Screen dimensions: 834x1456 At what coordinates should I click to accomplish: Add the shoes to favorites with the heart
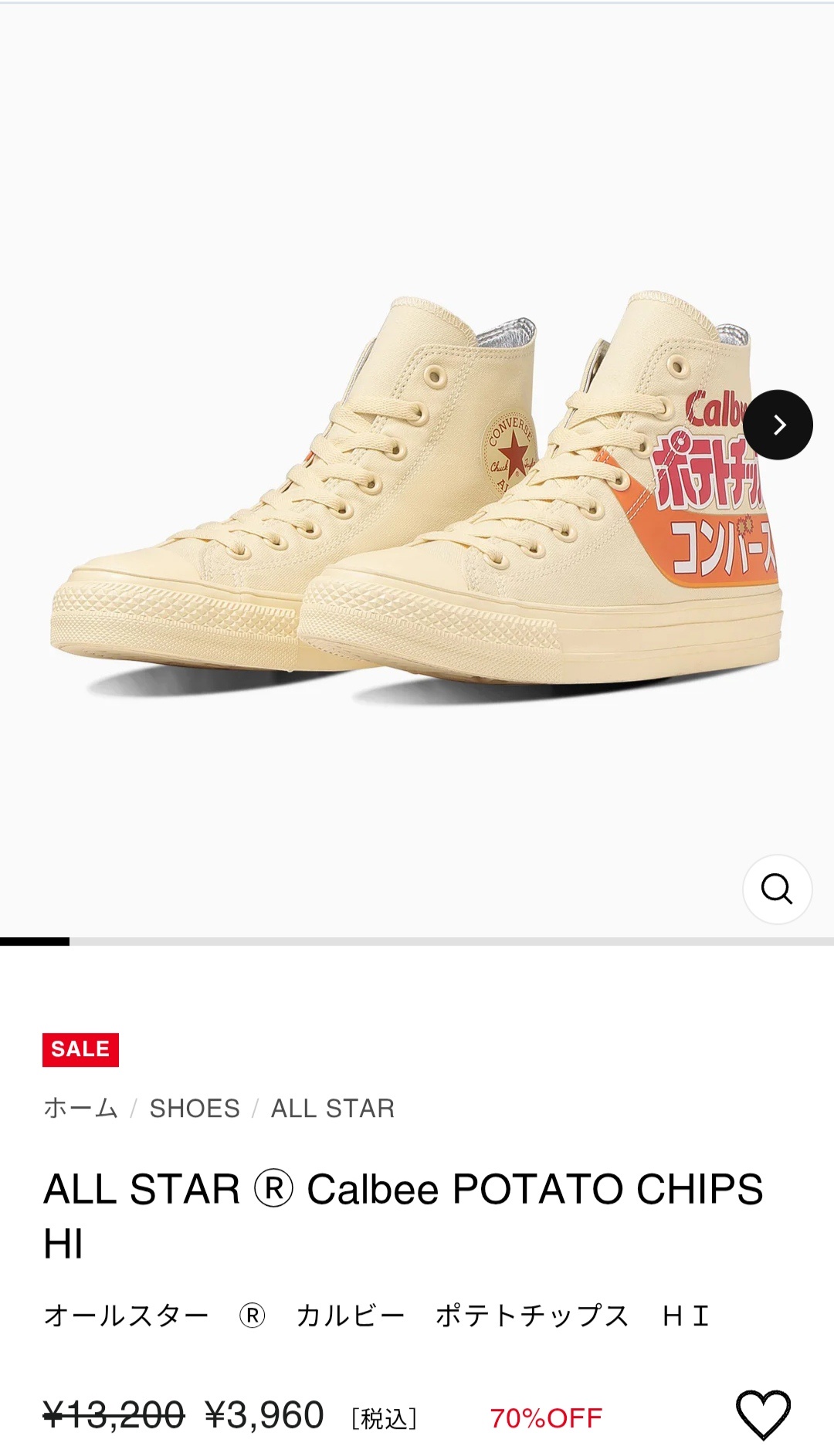[763, 1415]
